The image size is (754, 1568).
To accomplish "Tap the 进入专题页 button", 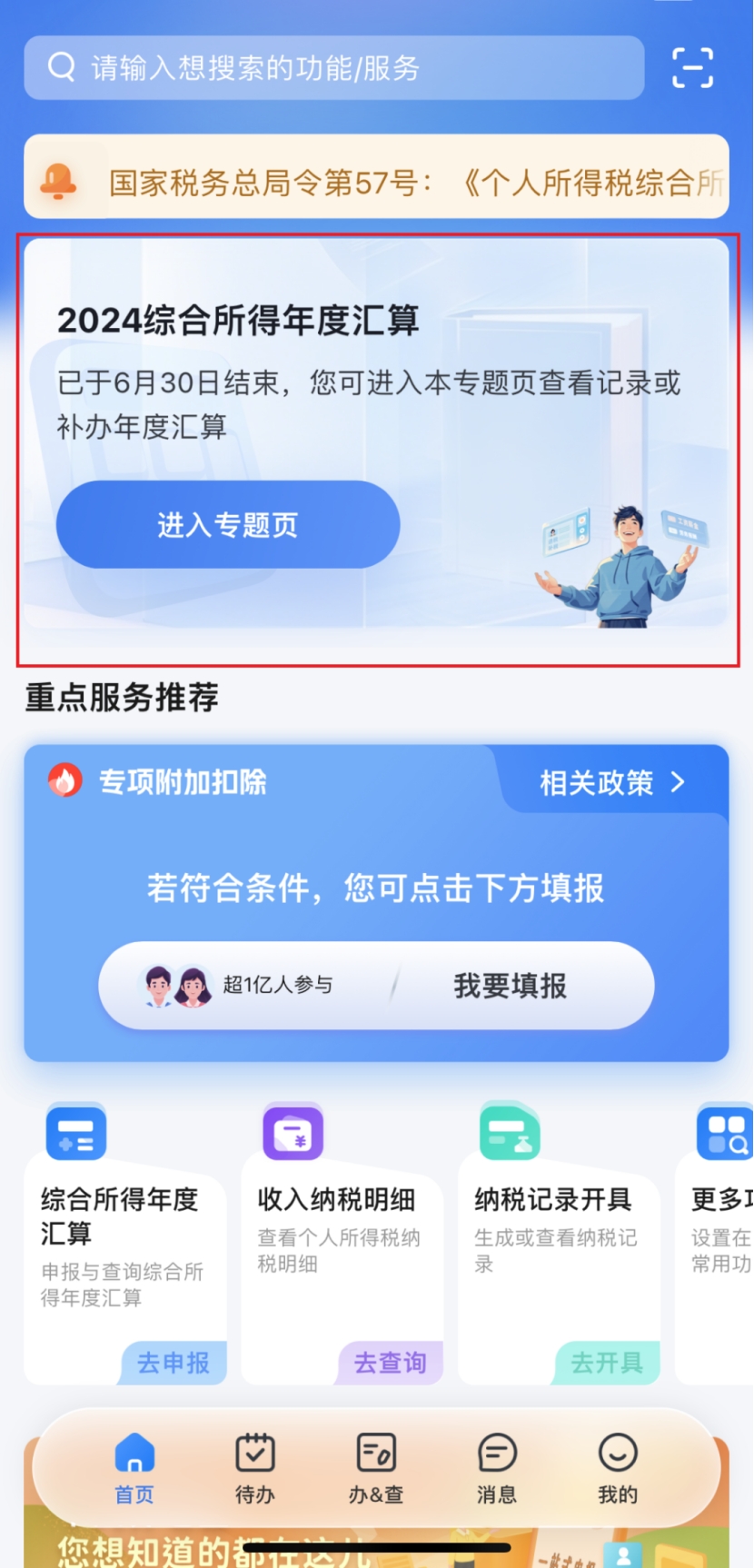I will 228,524.
